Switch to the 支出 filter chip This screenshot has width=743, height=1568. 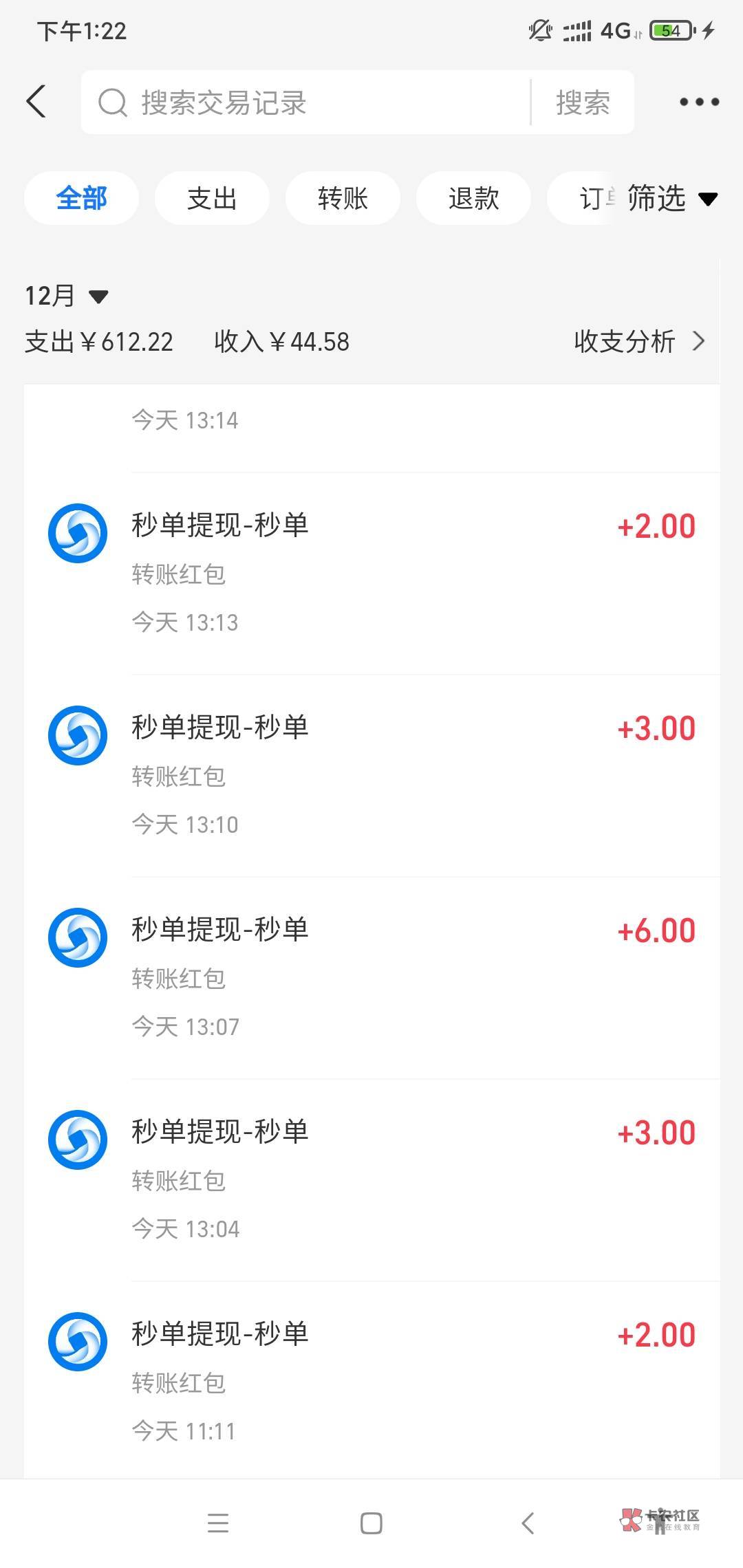pos(212,199)
